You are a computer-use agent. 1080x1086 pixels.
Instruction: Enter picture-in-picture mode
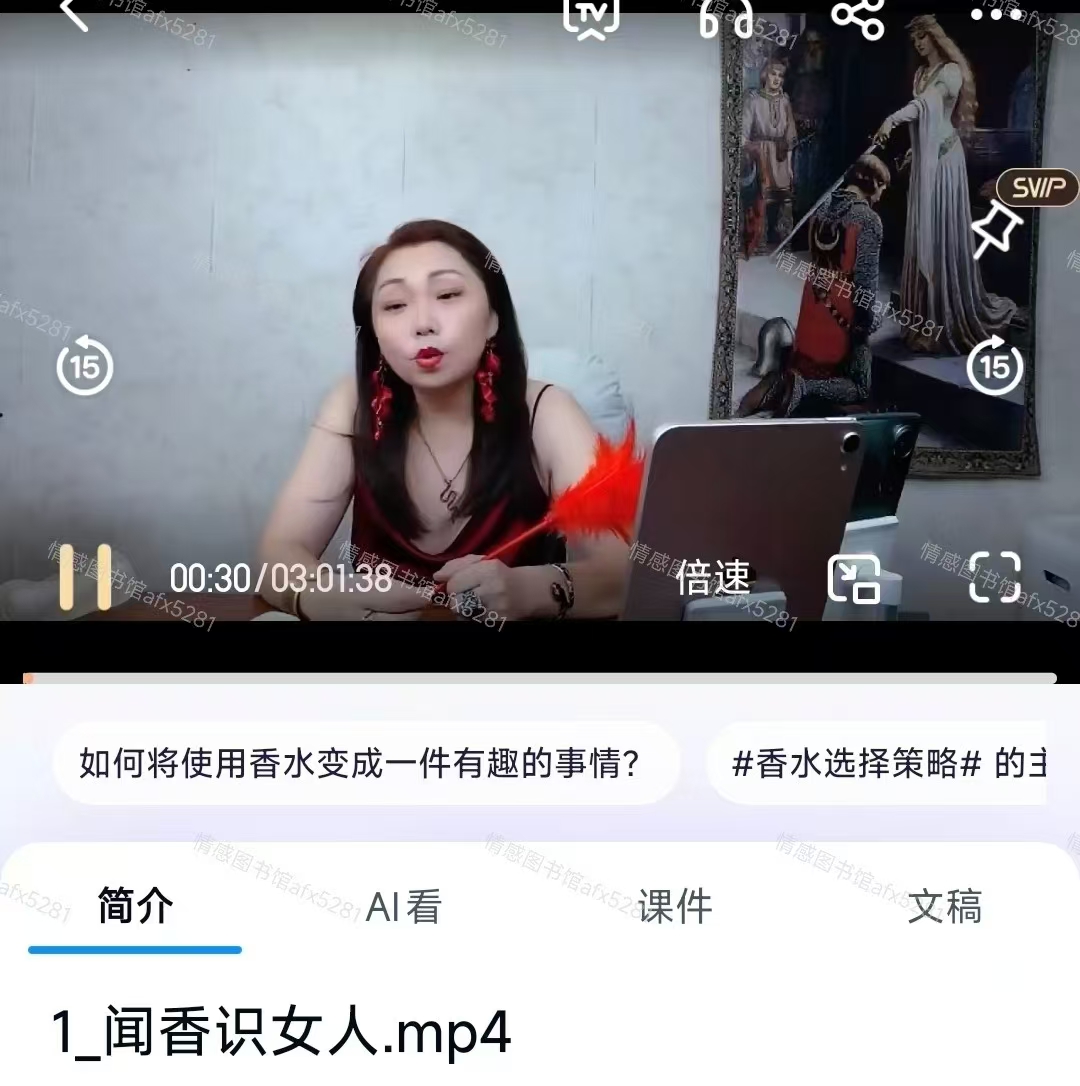click(854, 578)
